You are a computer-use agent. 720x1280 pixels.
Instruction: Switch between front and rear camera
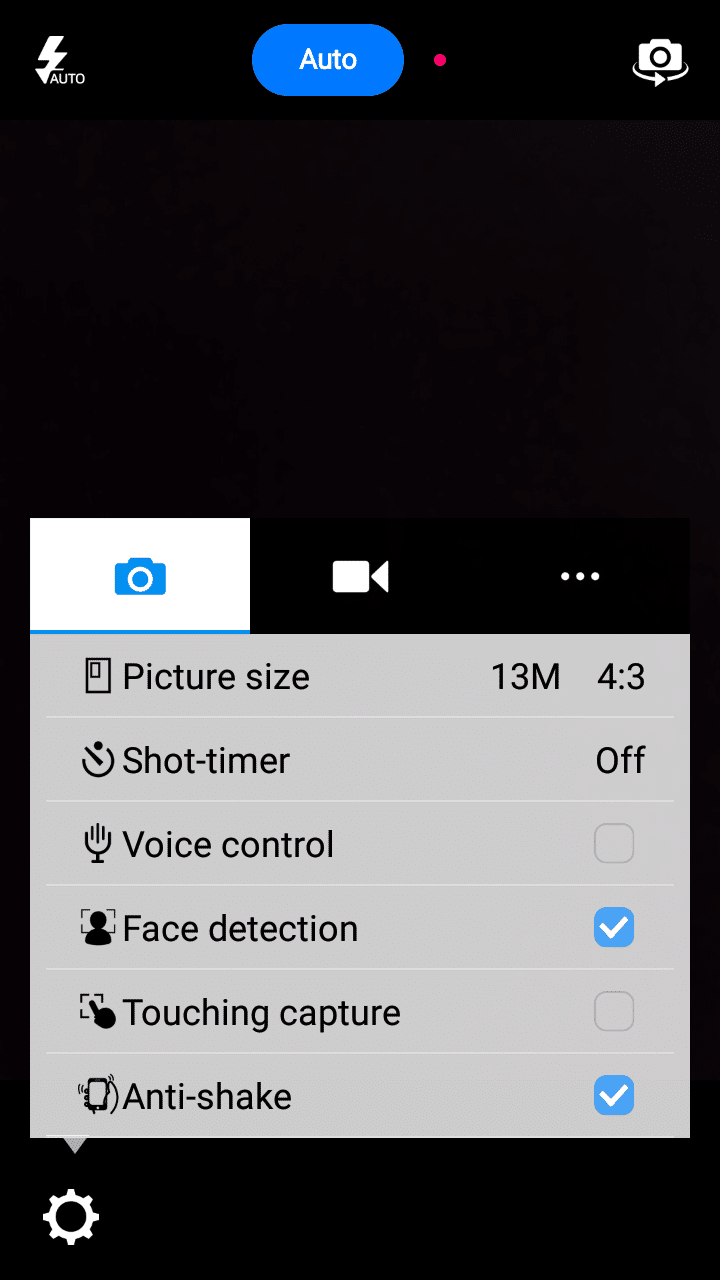coord(660,61)
